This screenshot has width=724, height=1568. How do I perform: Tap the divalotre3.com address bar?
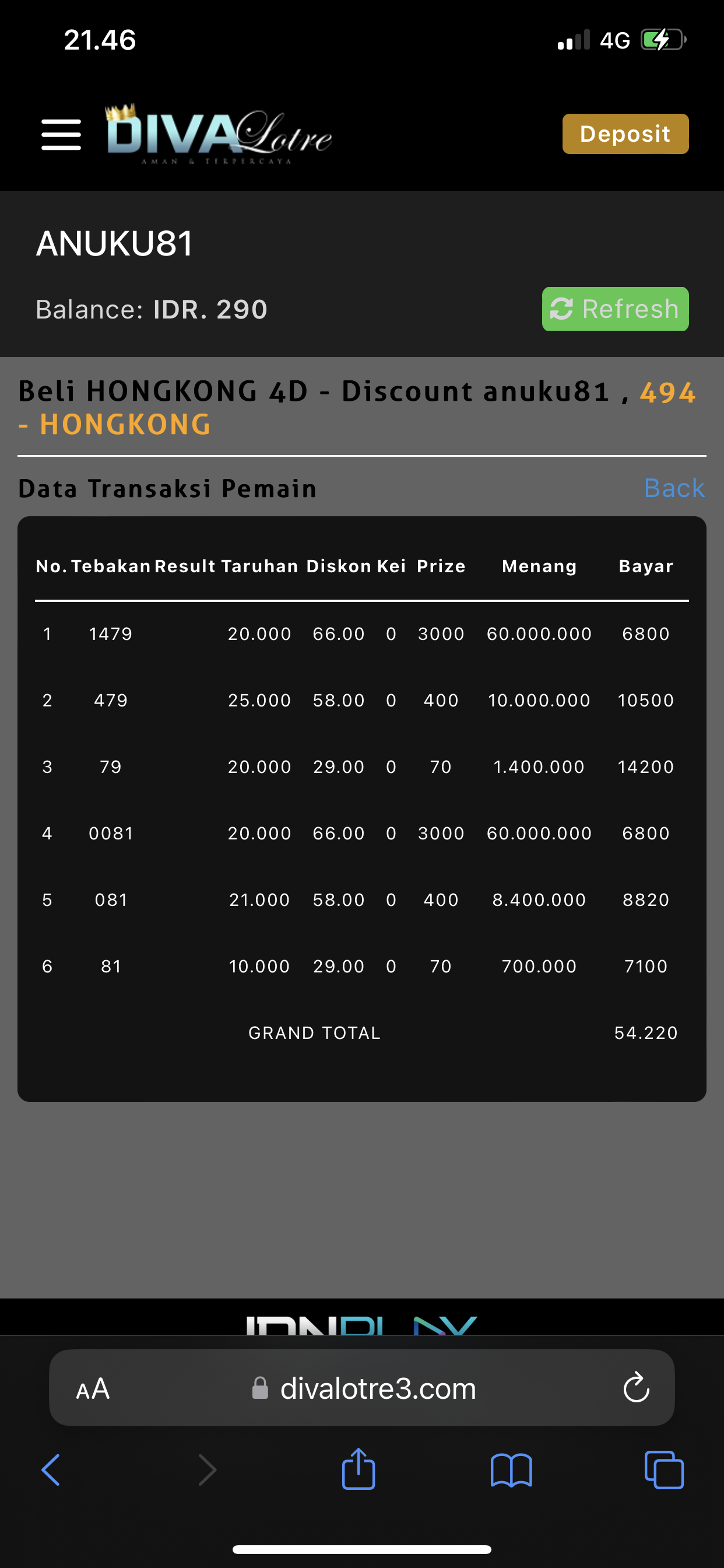365,1389
